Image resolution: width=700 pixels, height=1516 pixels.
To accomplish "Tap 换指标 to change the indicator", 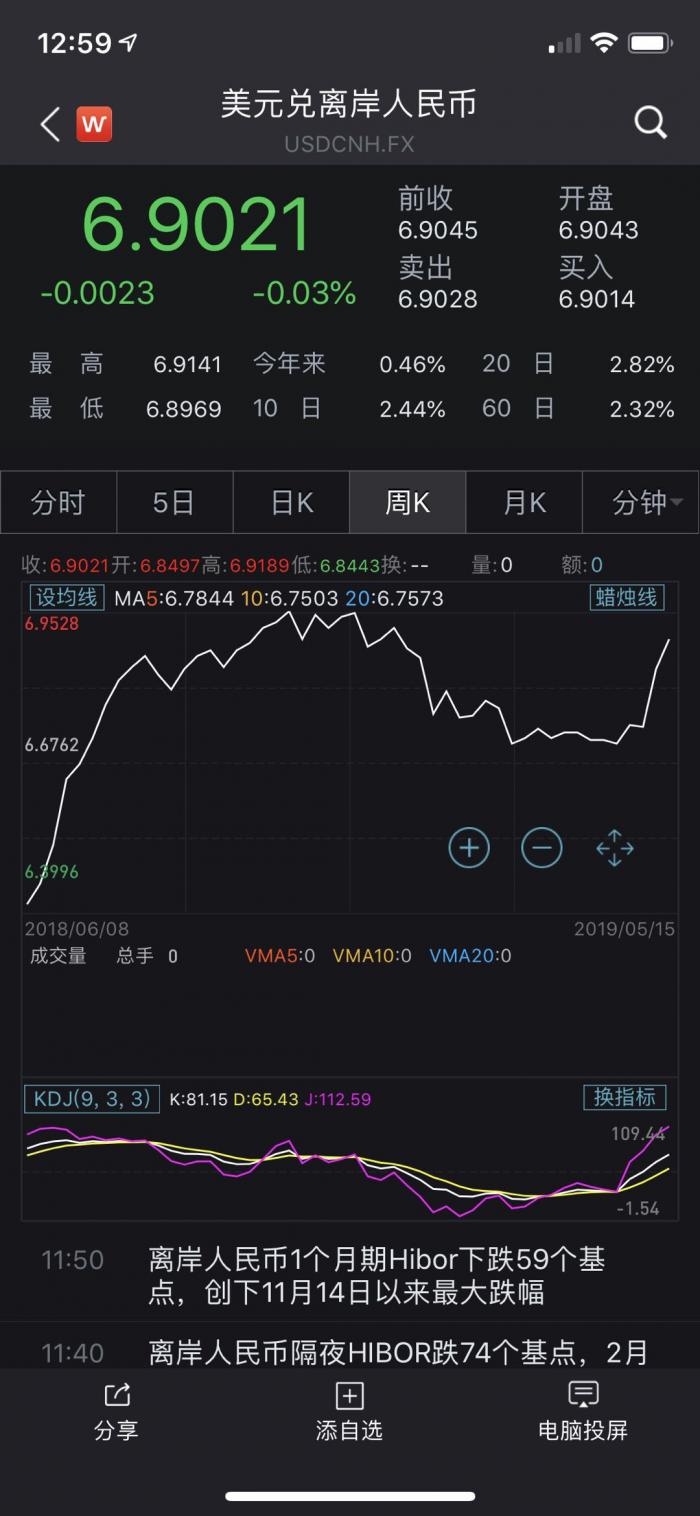I will coord(624,1097).
